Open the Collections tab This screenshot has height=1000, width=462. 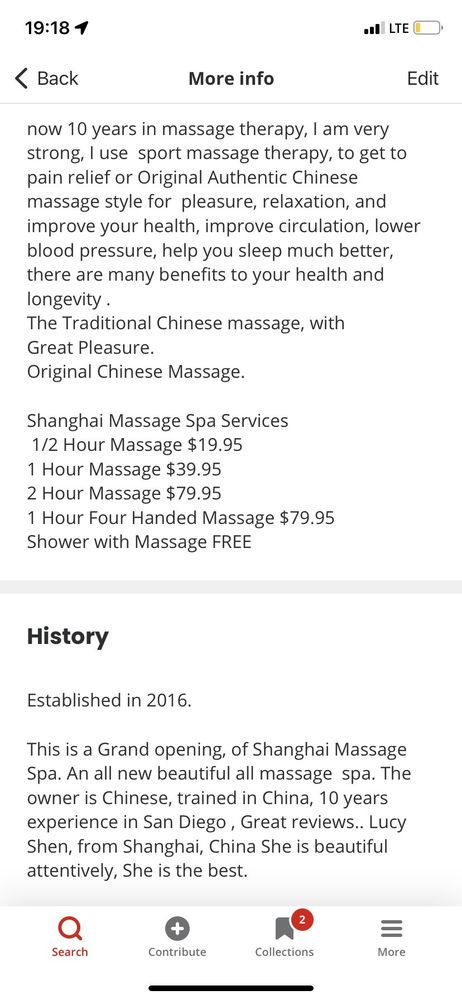[x=285, y=936]
